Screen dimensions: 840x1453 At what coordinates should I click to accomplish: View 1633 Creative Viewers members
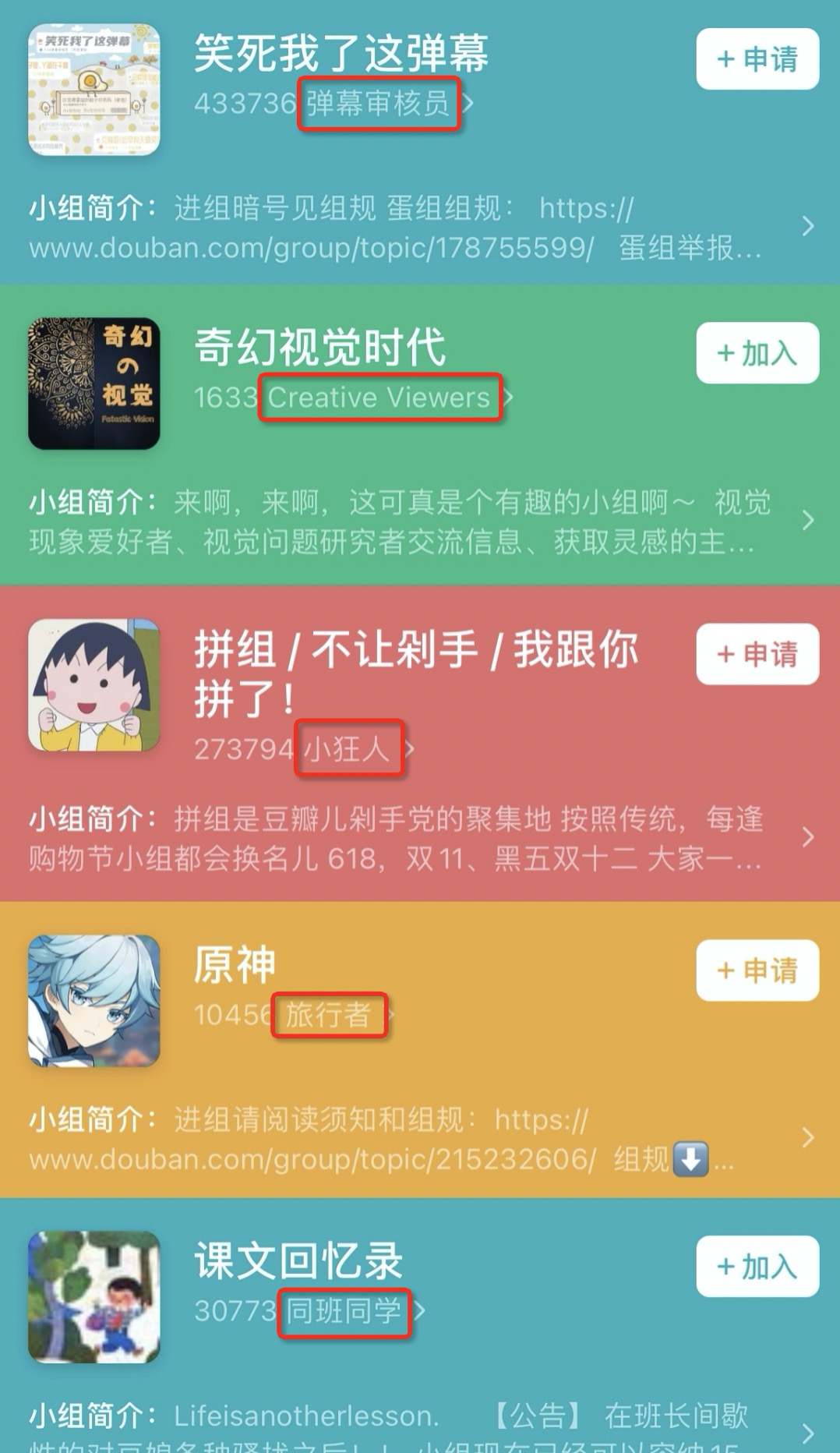pyautogui.click(x=352, y=398)
